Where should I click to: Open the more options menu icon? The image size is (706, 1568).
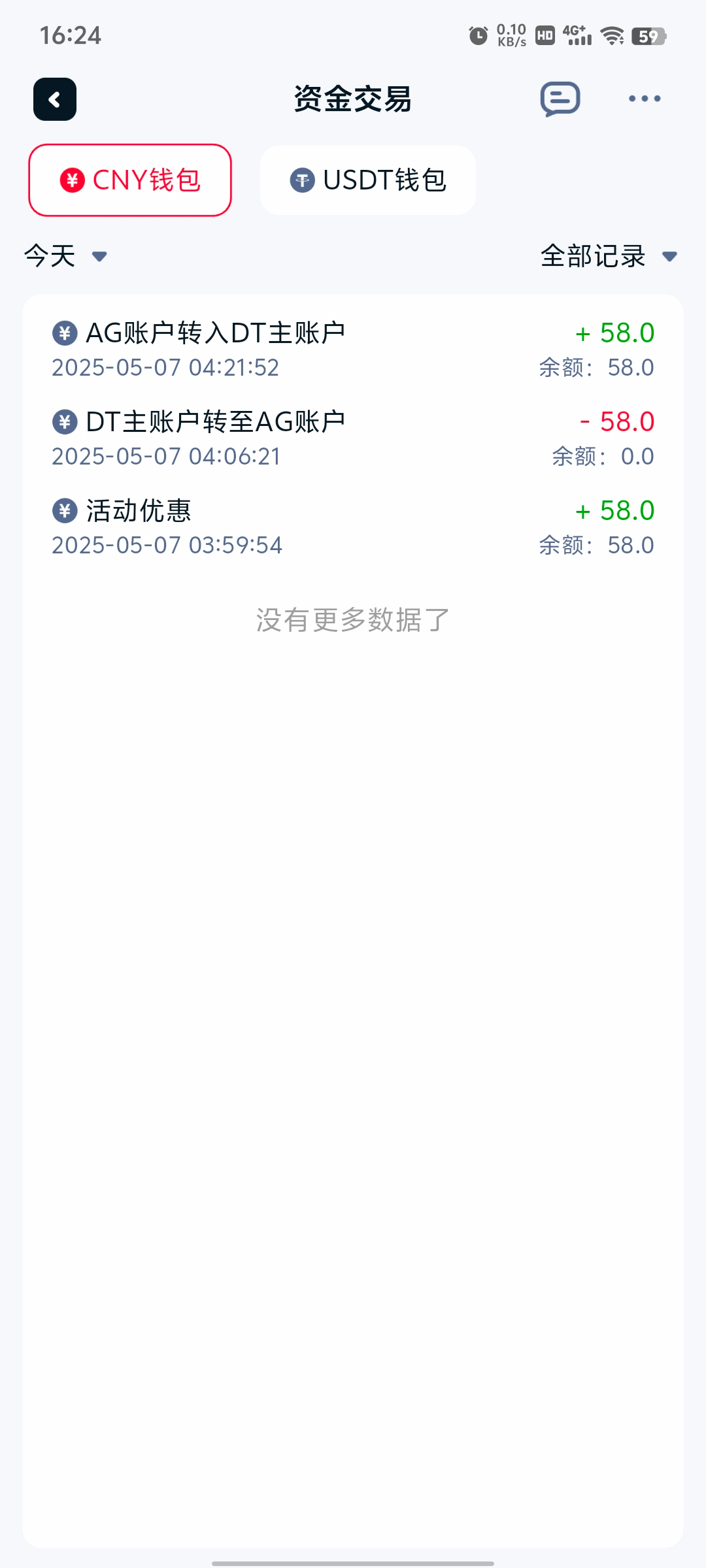point(645,99)
